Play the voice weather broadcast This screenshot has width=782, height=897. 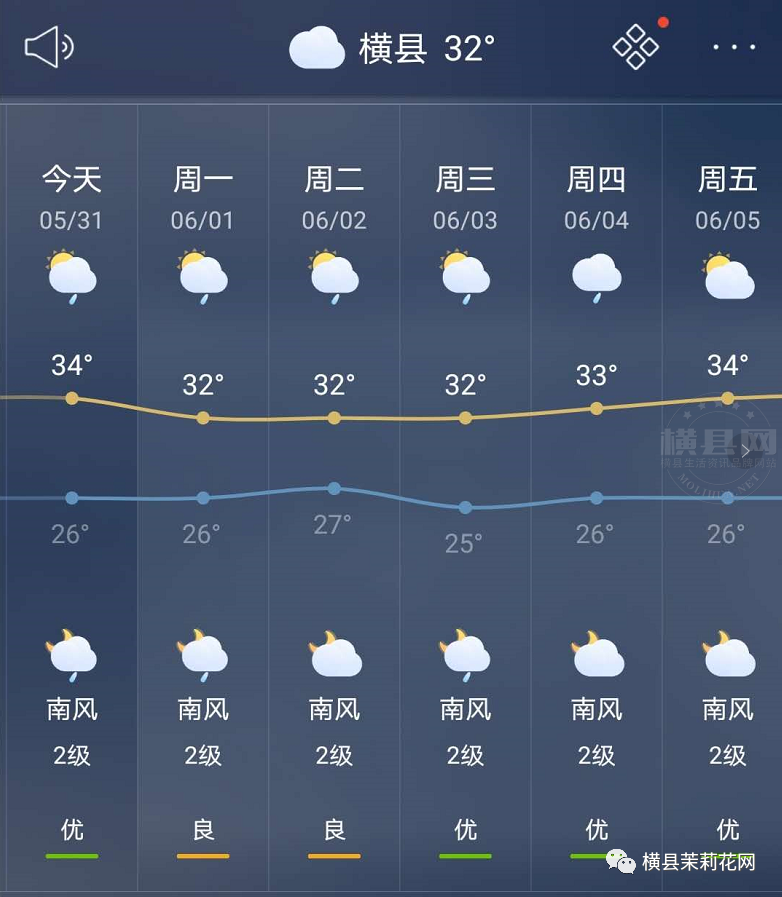pos(49,47)
